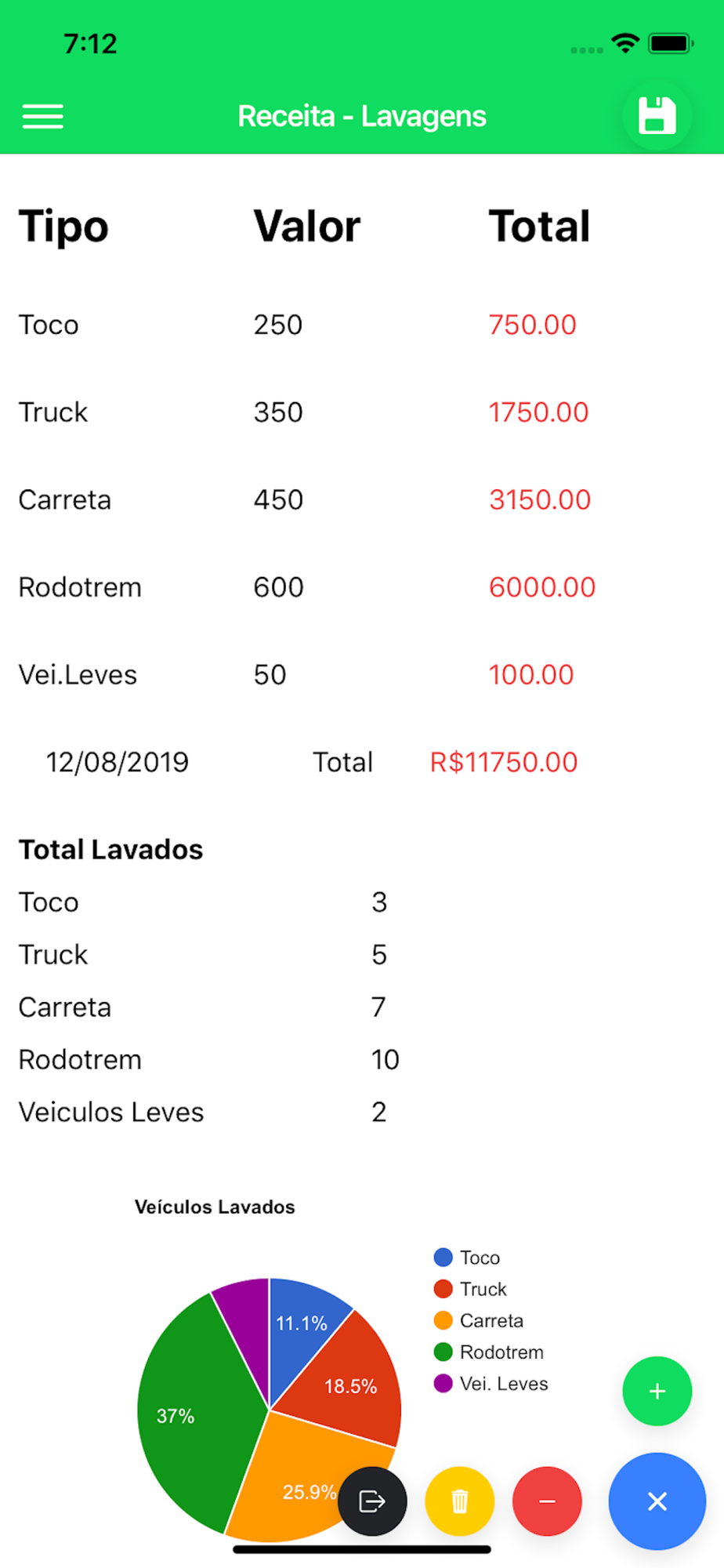Delete using the yellow trash button
Screen dimensions: 724x1568
pyautogui.click(x=459, y=1501)
